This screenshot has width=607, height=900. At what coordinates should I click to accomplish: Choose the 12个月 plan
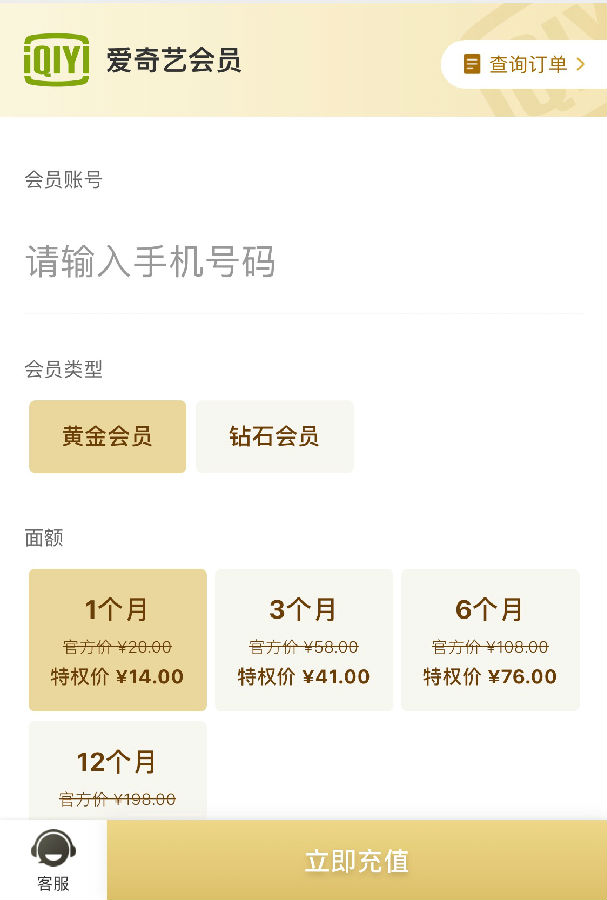pos(118,771)
